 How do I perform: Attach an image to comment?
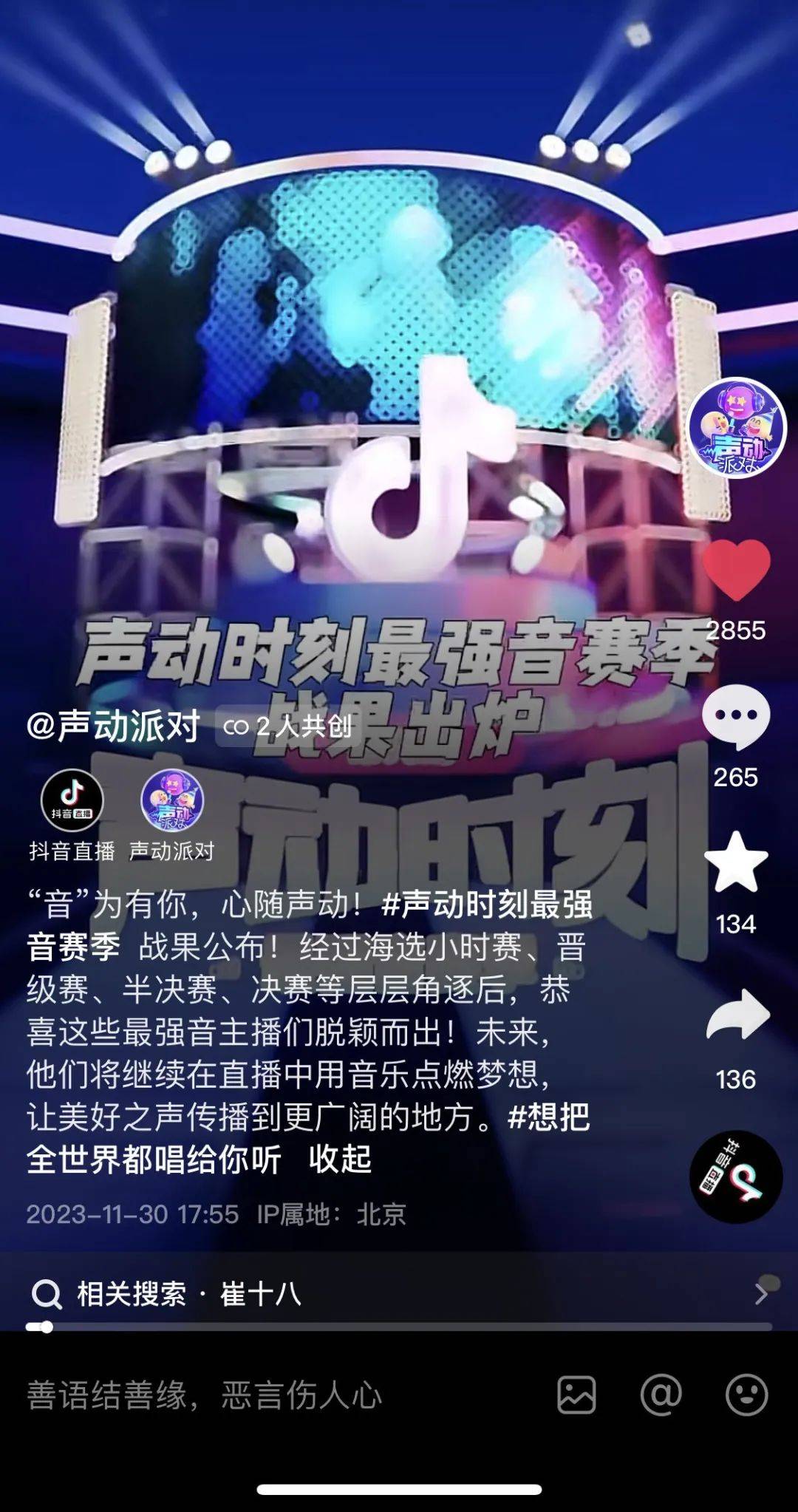coord(576,1395)
